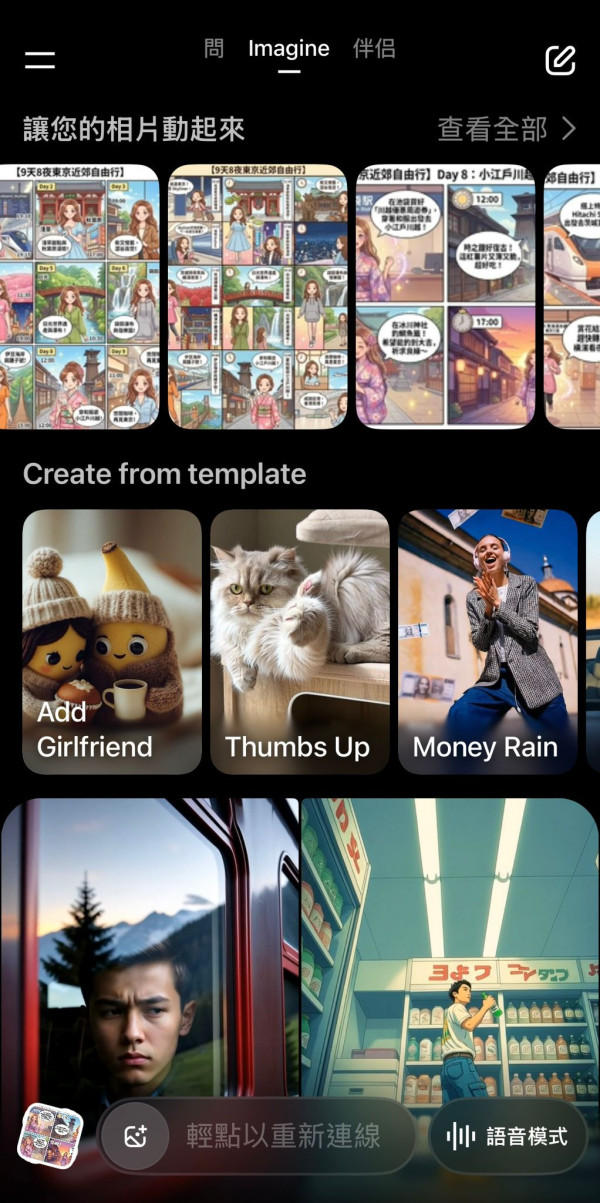Open the hamburger menu

click(x=40, y=60)
